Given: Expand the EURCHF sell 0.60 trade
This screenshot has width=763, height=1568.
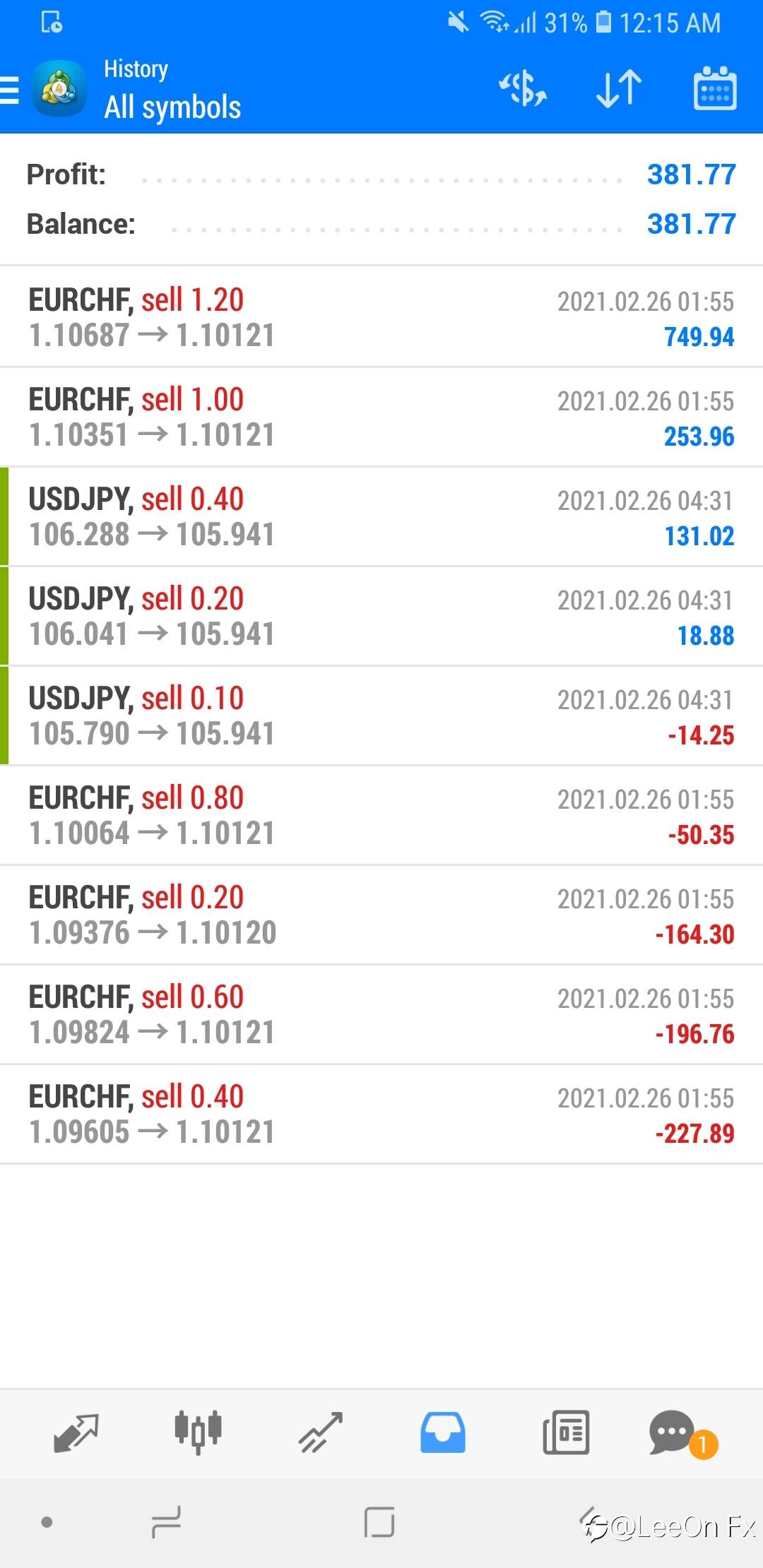Looking at the screenshot, I should (381, 1014).
